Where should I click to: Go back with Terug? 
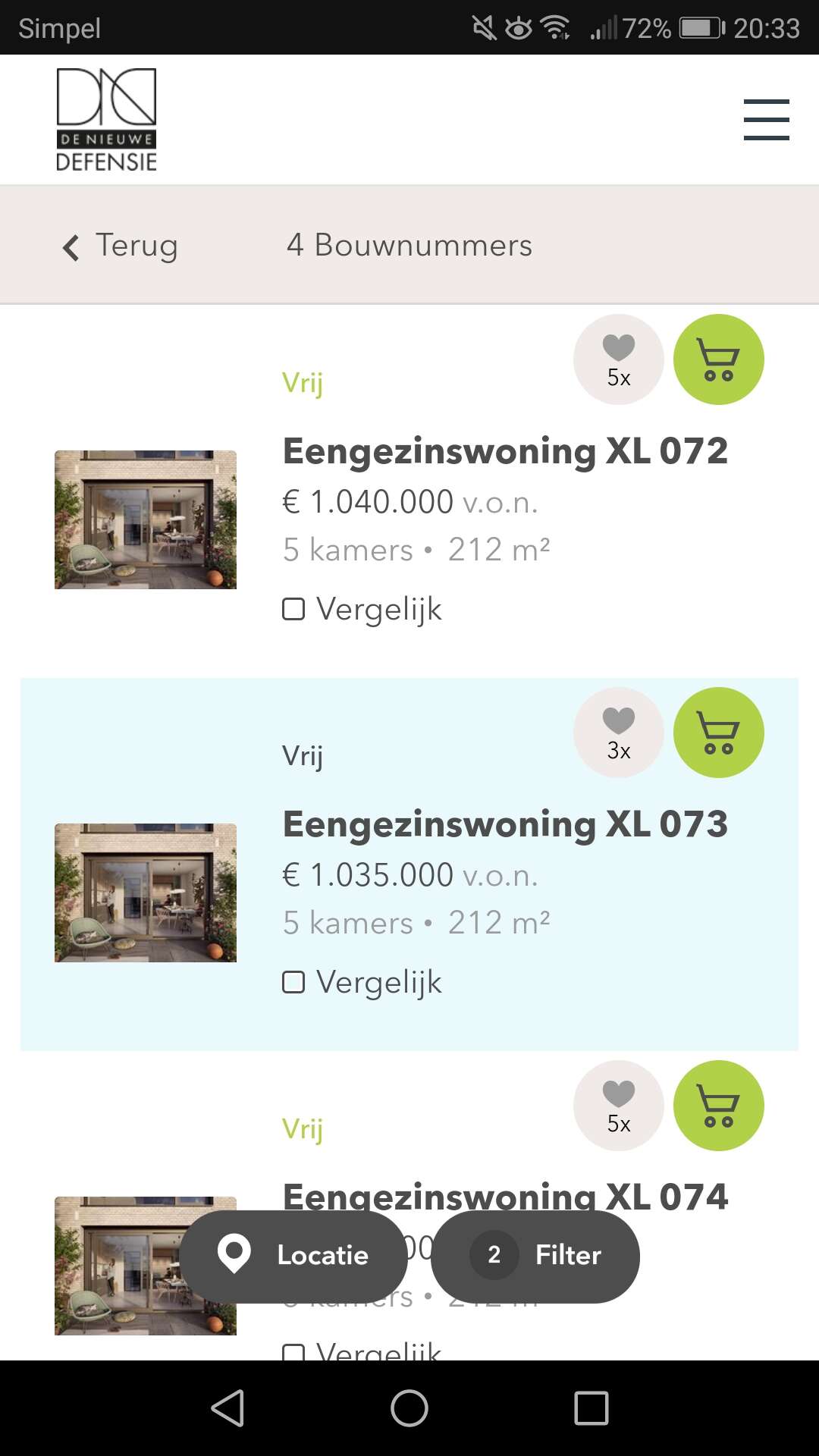121,246
